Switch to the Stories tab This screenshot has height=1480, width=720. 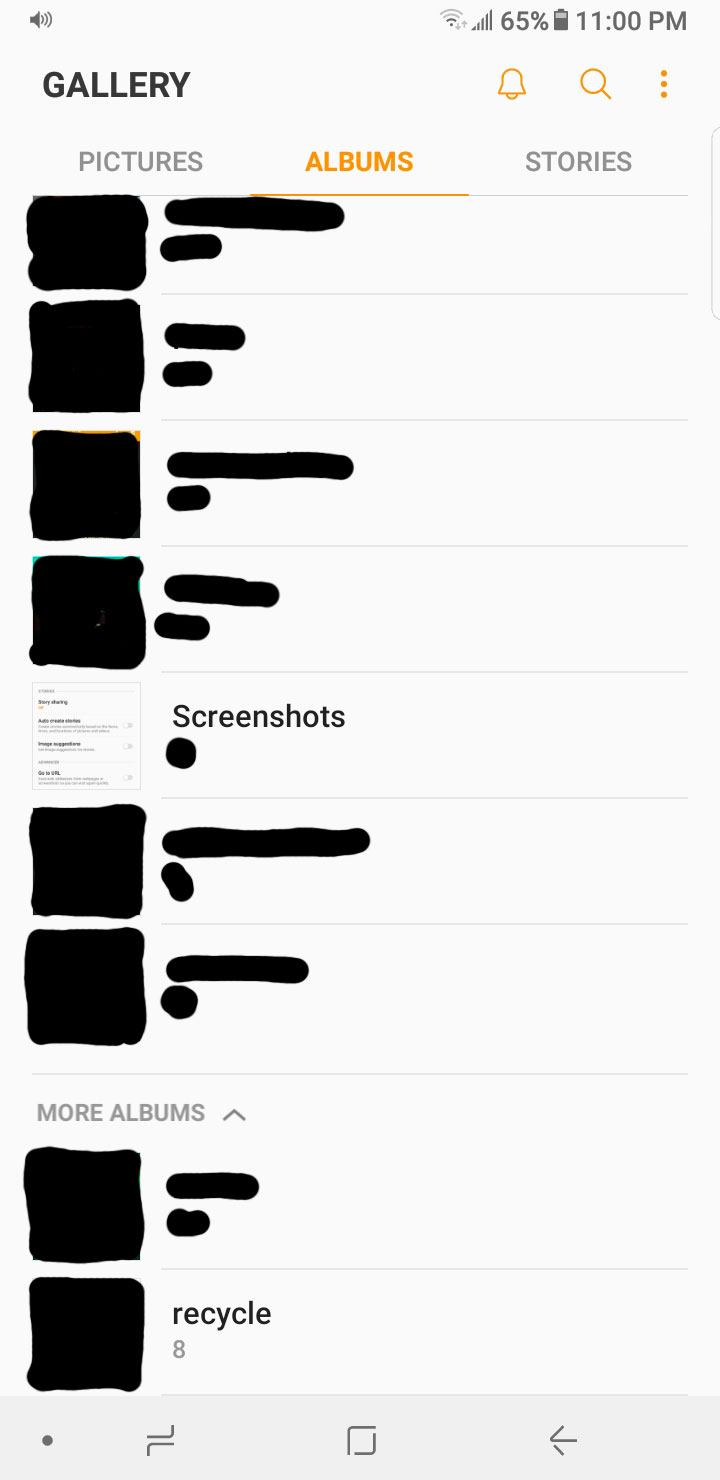click(578, 162)
